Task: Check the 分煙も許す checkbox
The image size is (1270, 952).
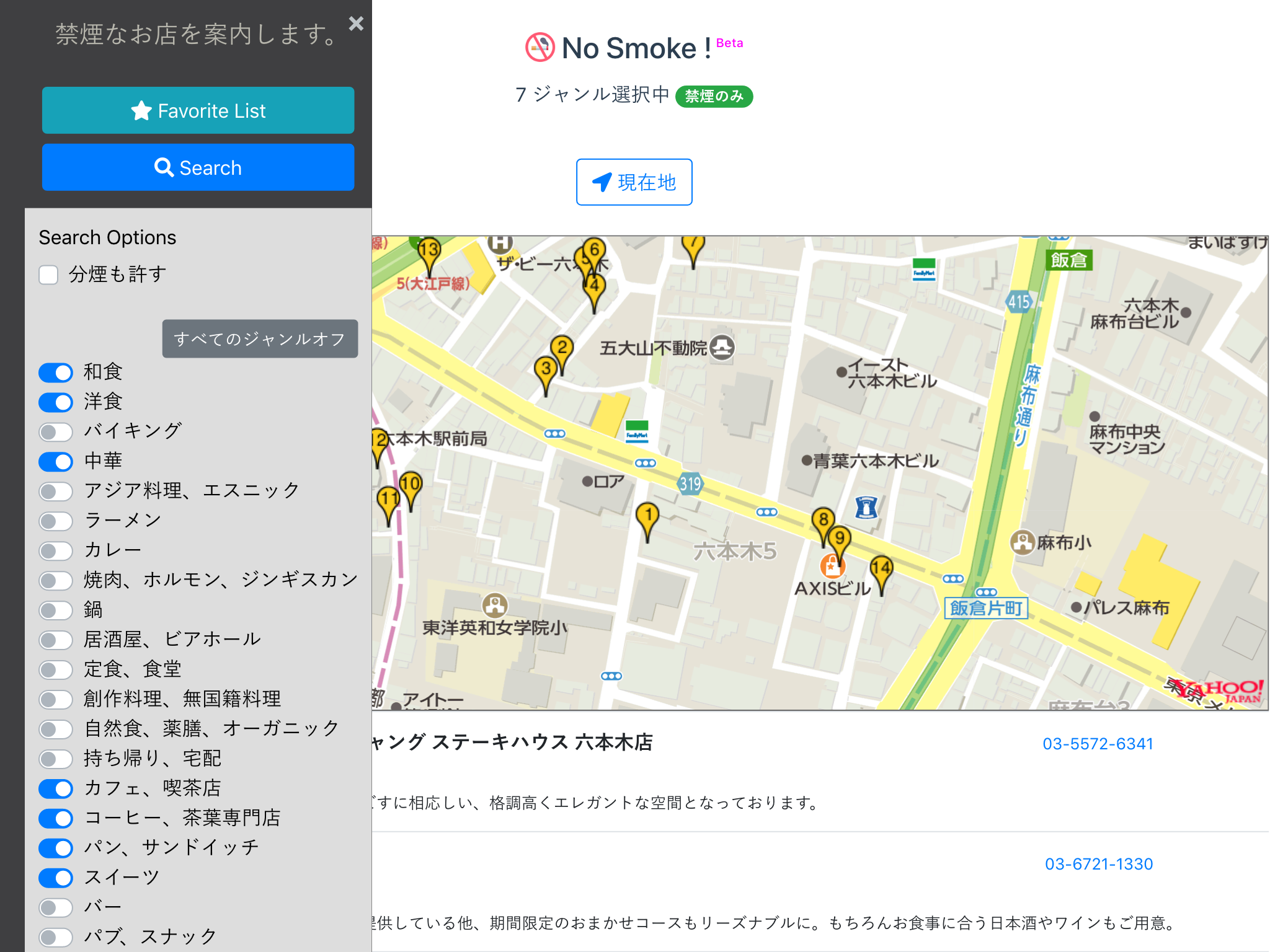Action: (48, 275)
